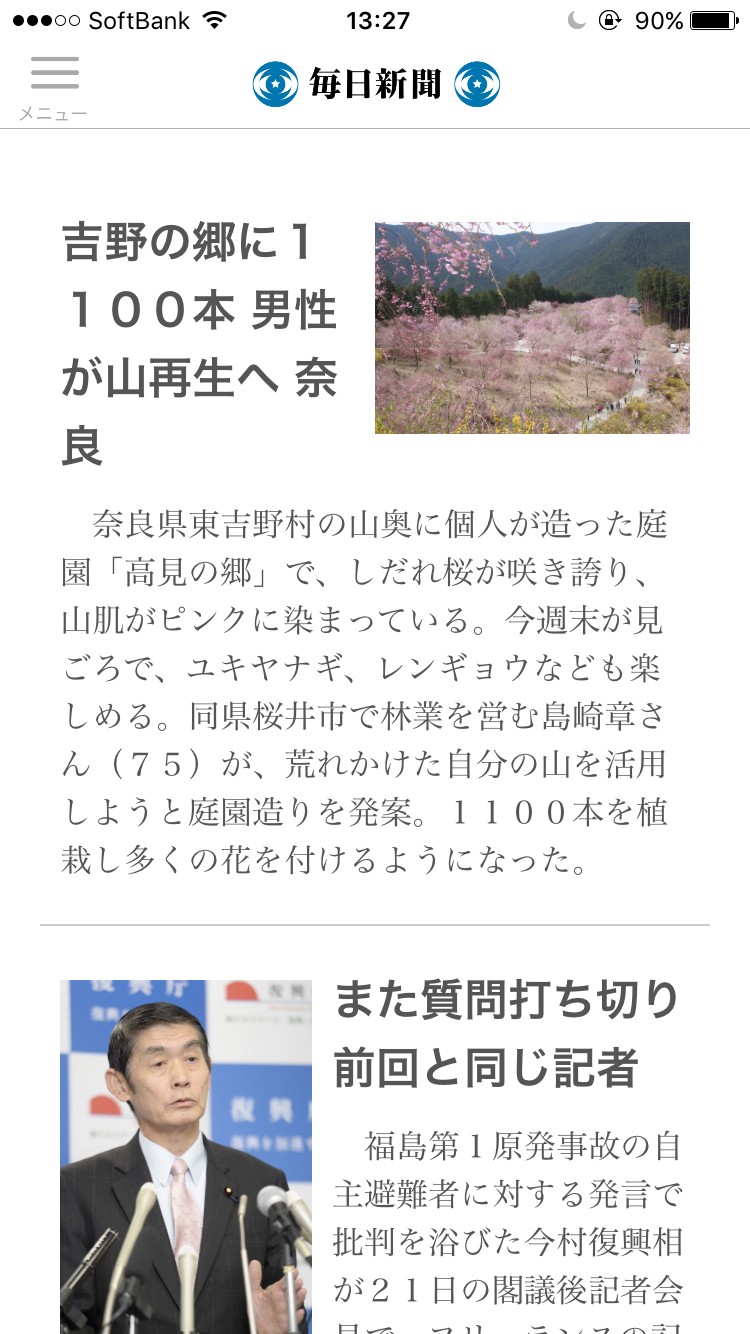Open the また質問打ち切り 前回と同じ記者 article
The image size is (750, 1334).
click(506, 1034)
